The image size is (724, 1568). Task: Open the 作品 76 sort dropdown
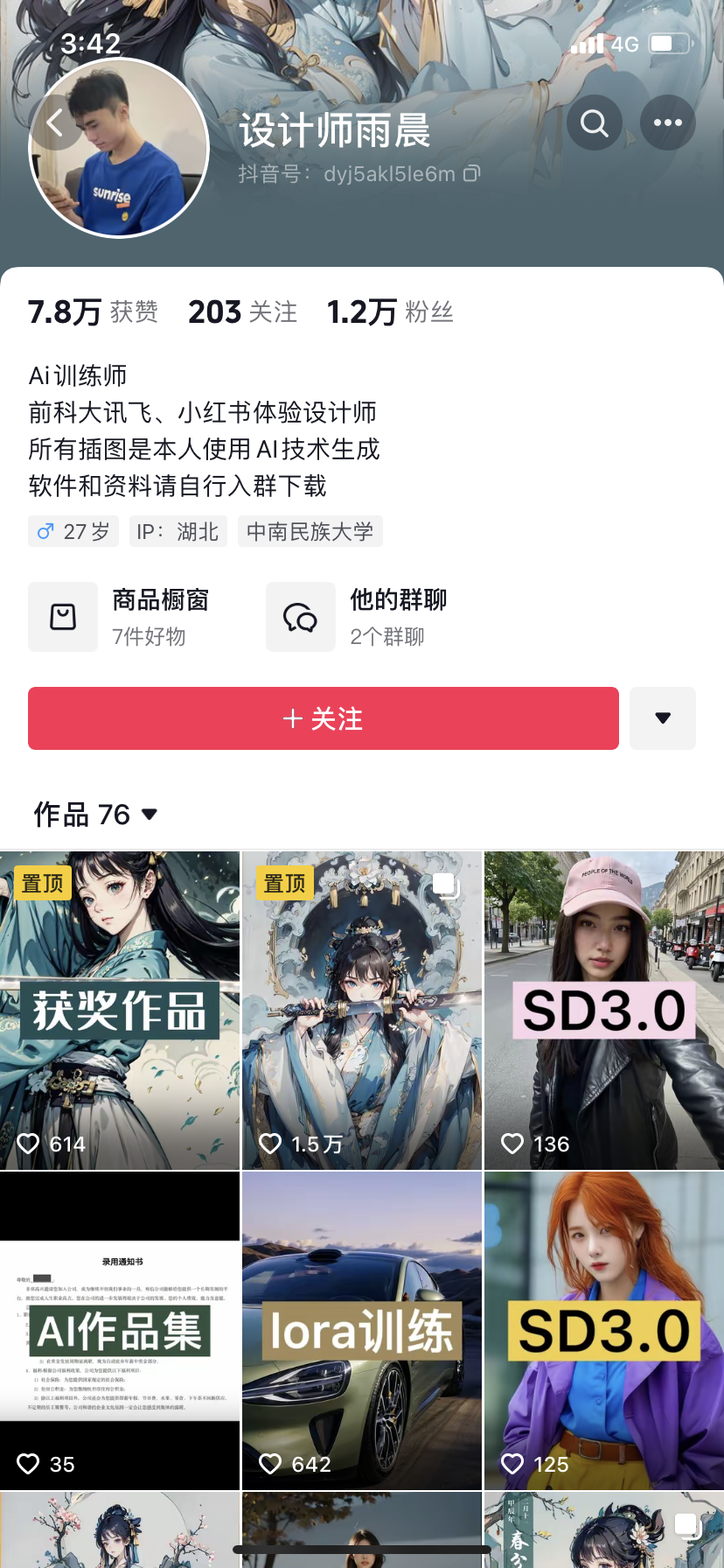click(x=95, y=815)
